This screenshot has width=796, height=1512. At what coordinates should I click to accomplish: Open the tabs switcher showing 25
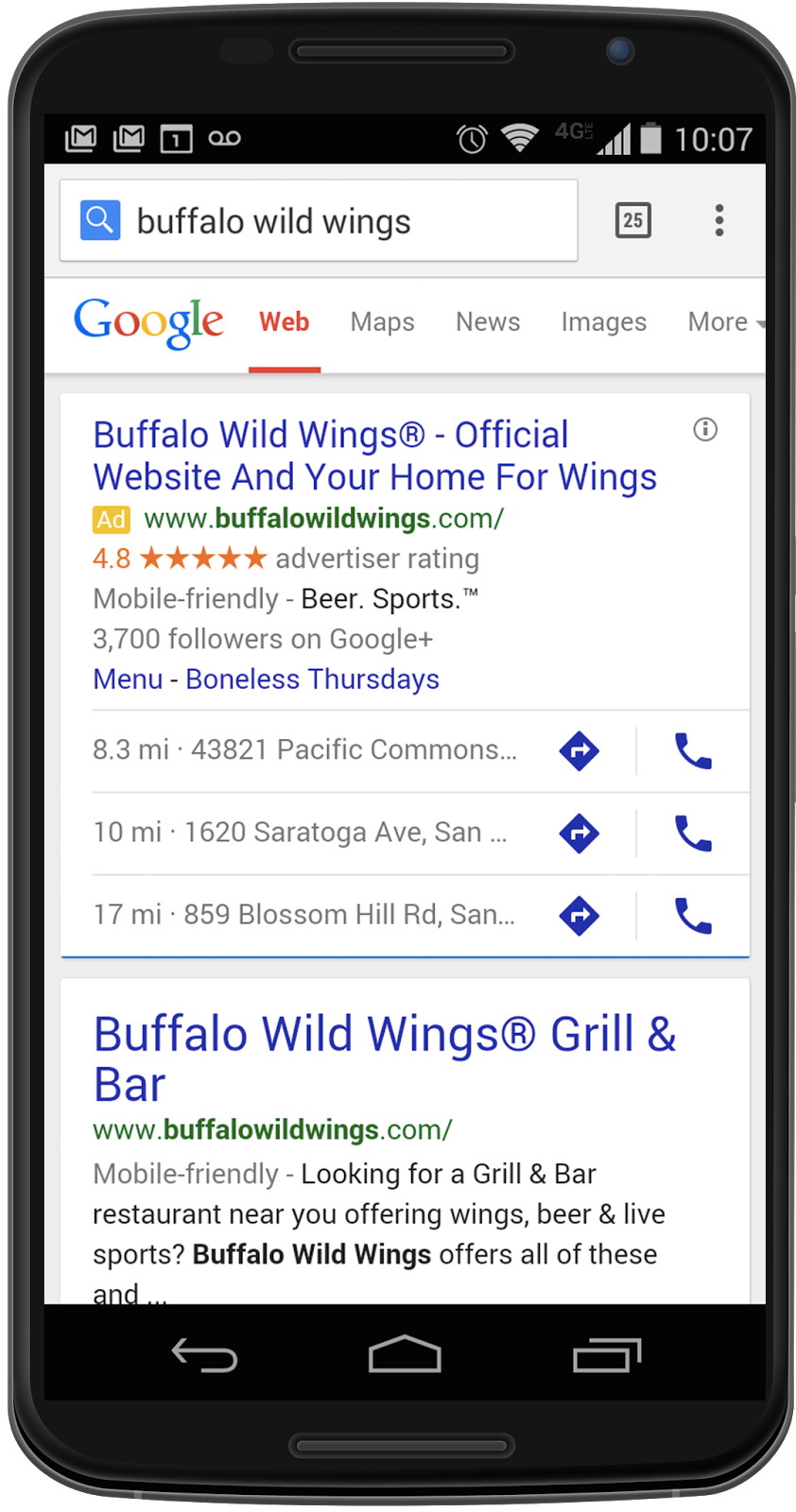(632, 220)
